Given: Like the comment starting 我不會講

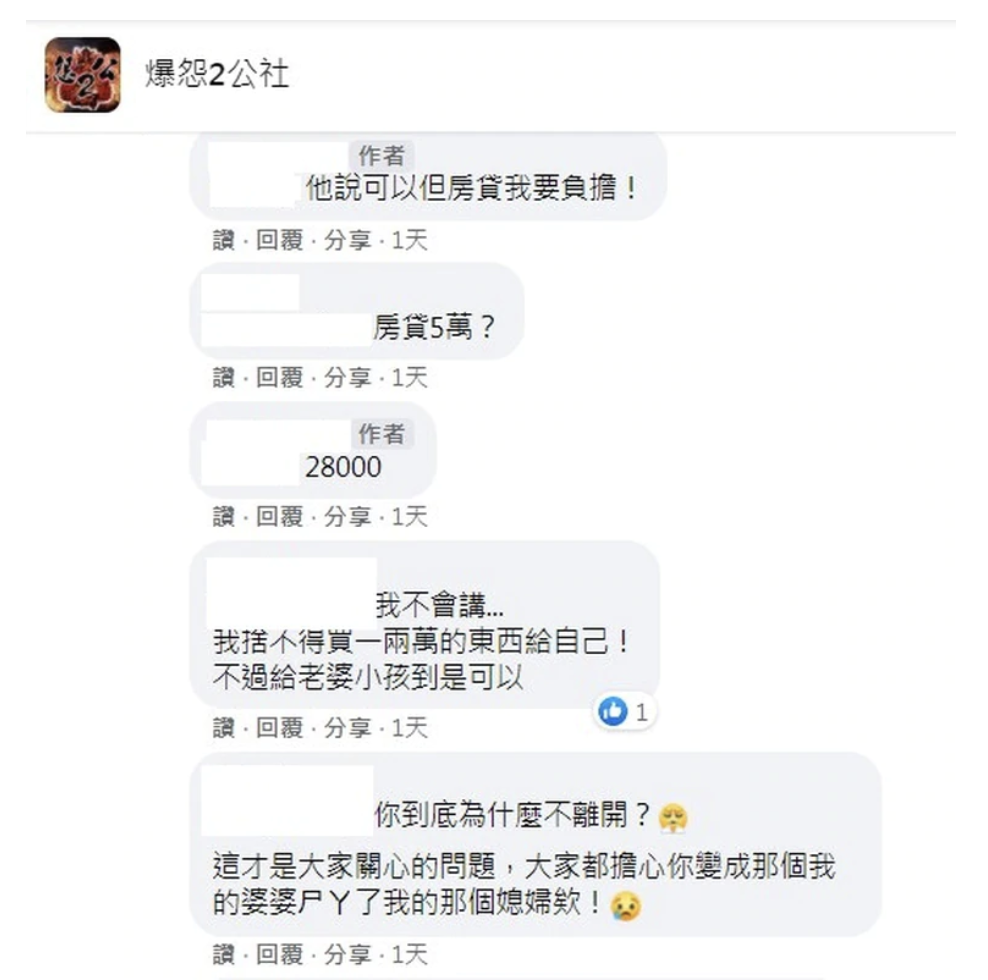Looking at the screenshot, I should point(222,728).
